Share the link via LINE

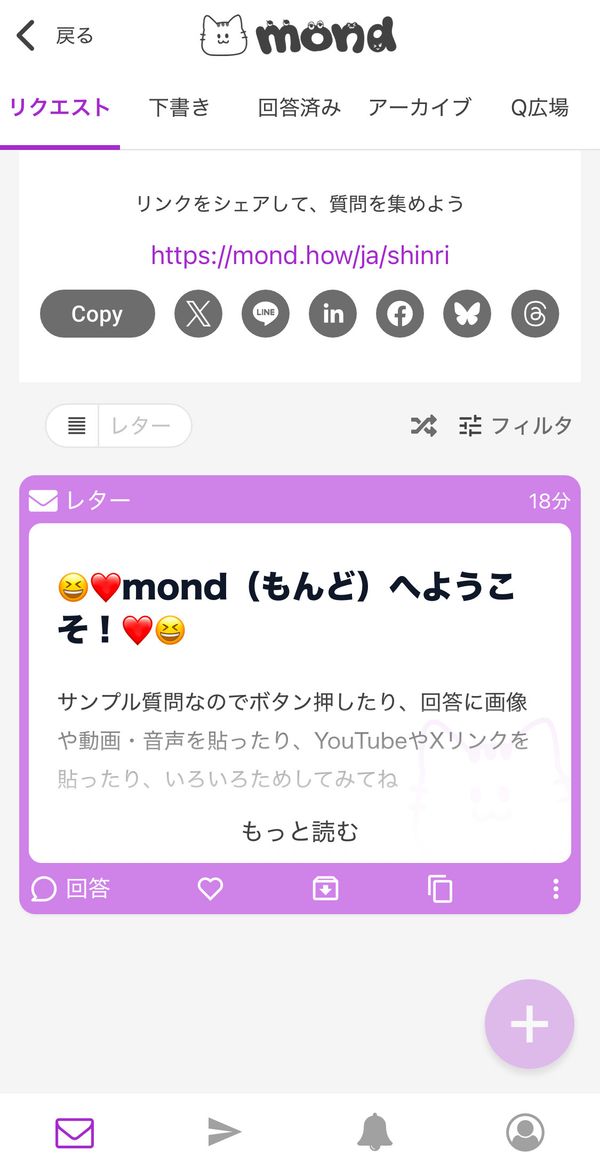pyautogui.click(x=265, y=314)
